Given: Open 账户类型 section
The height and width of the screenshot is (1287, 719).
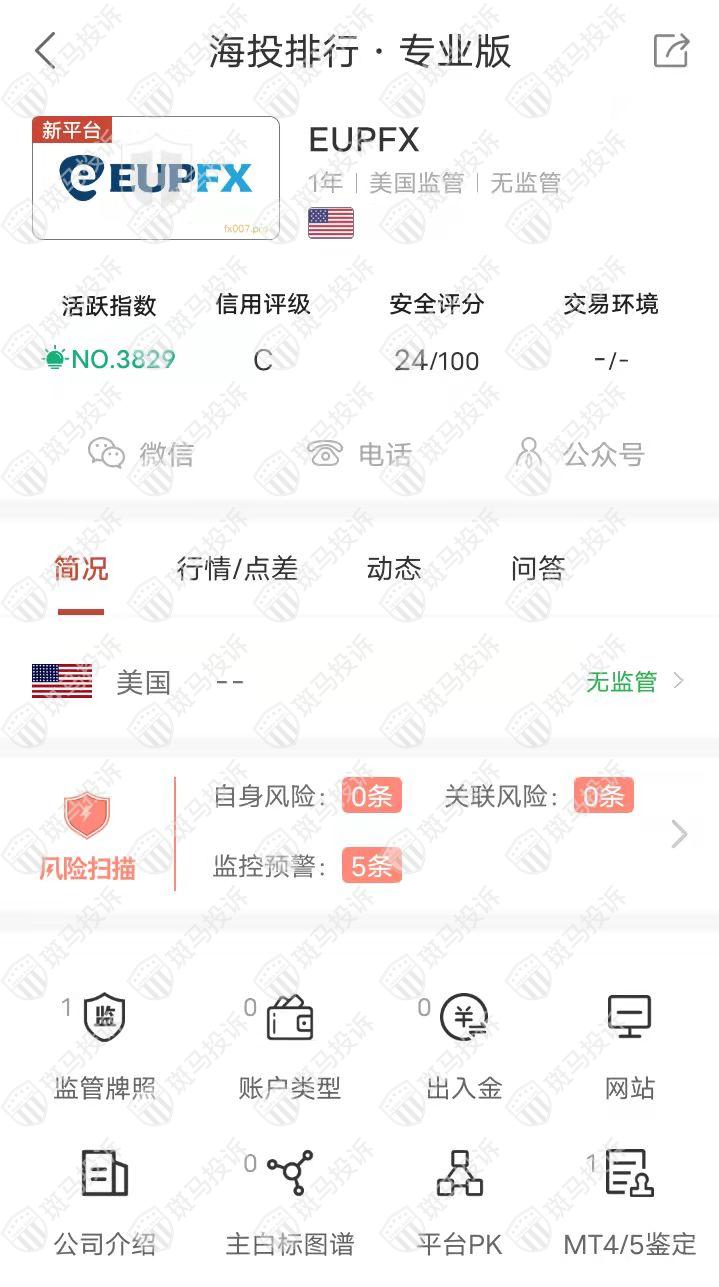Looking at the screenshot, I should click(x=290, y=1045).
